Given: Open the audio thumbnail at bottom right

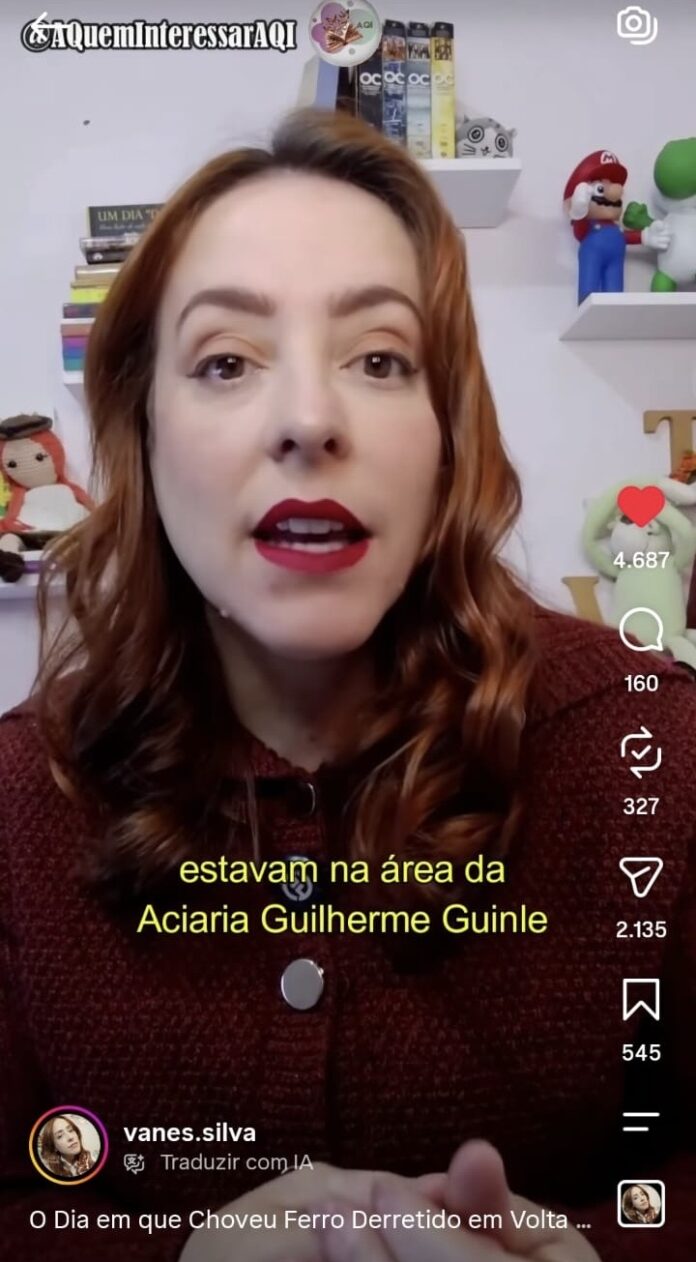Looking at the screenshot, I should click(641, 1204).
